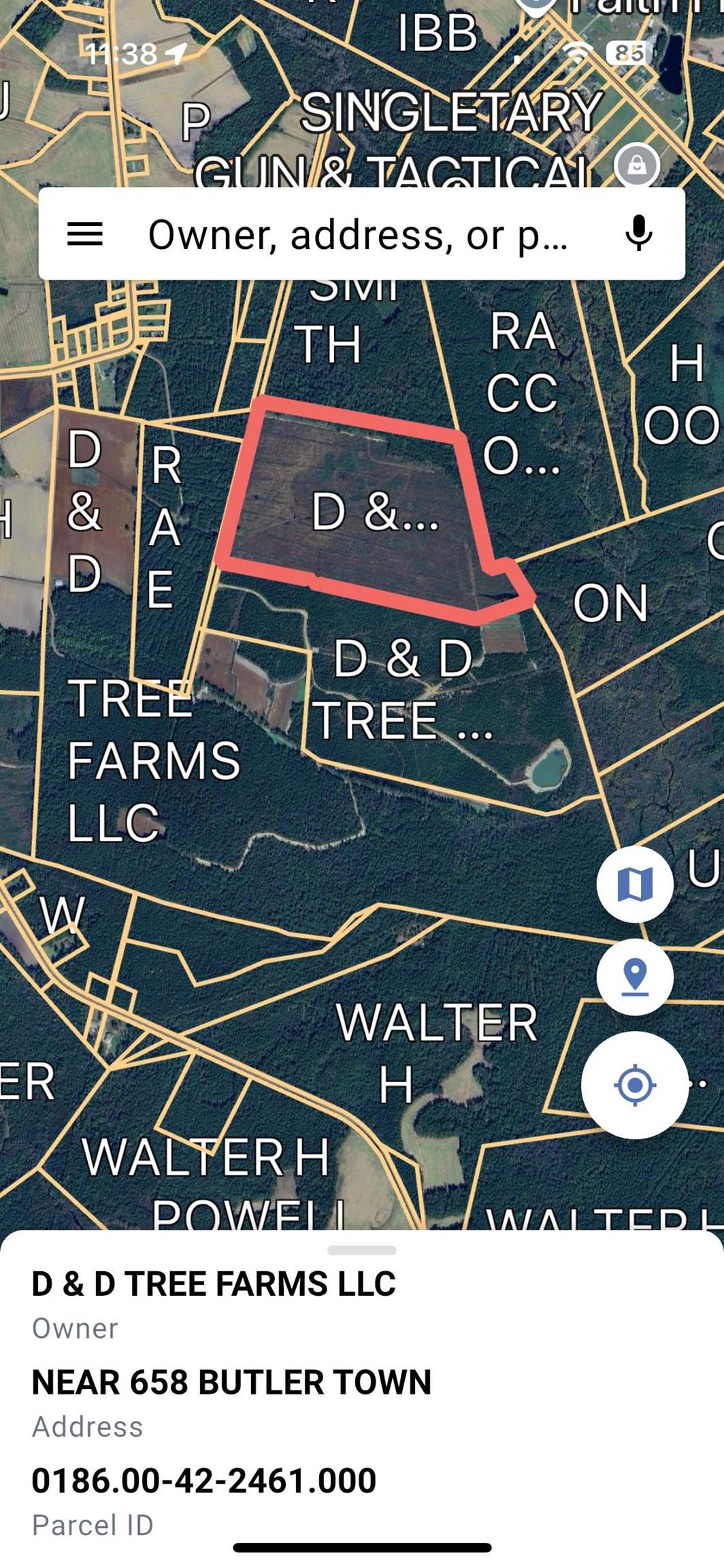Tap the drop pin location button
This screenshot has width=724, height=1568.
[635, 977]
